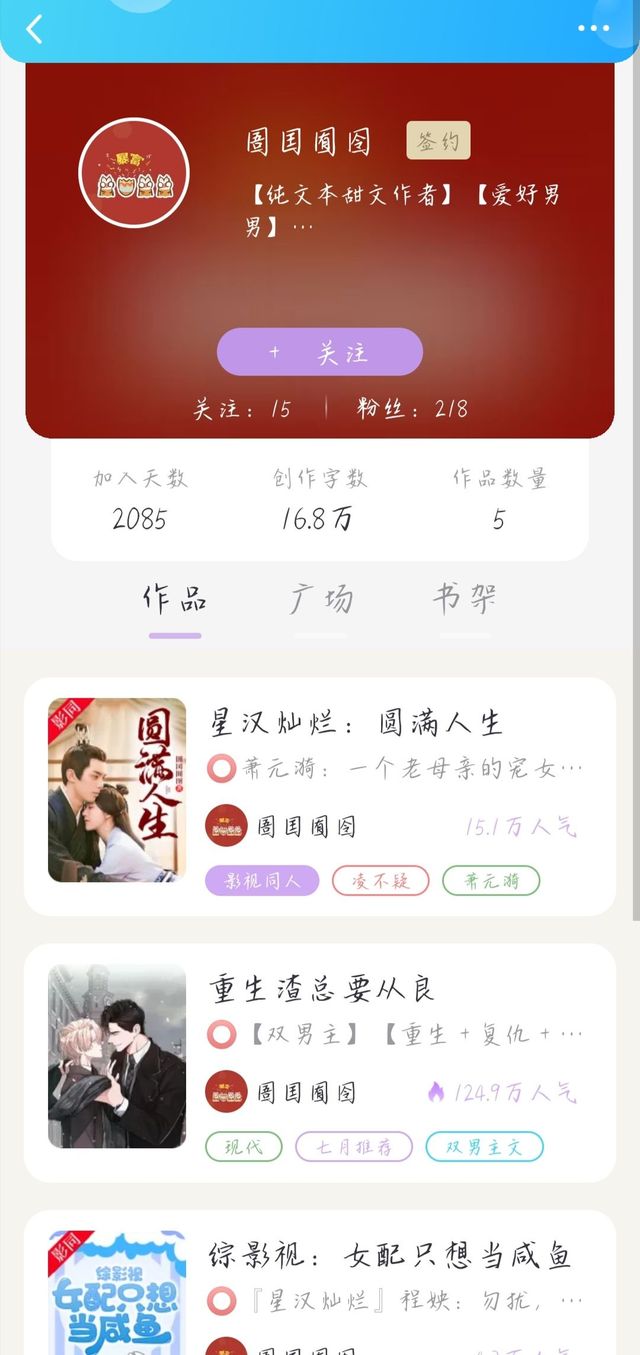Open the three-dot overflow menu

[x=593, y=28]
